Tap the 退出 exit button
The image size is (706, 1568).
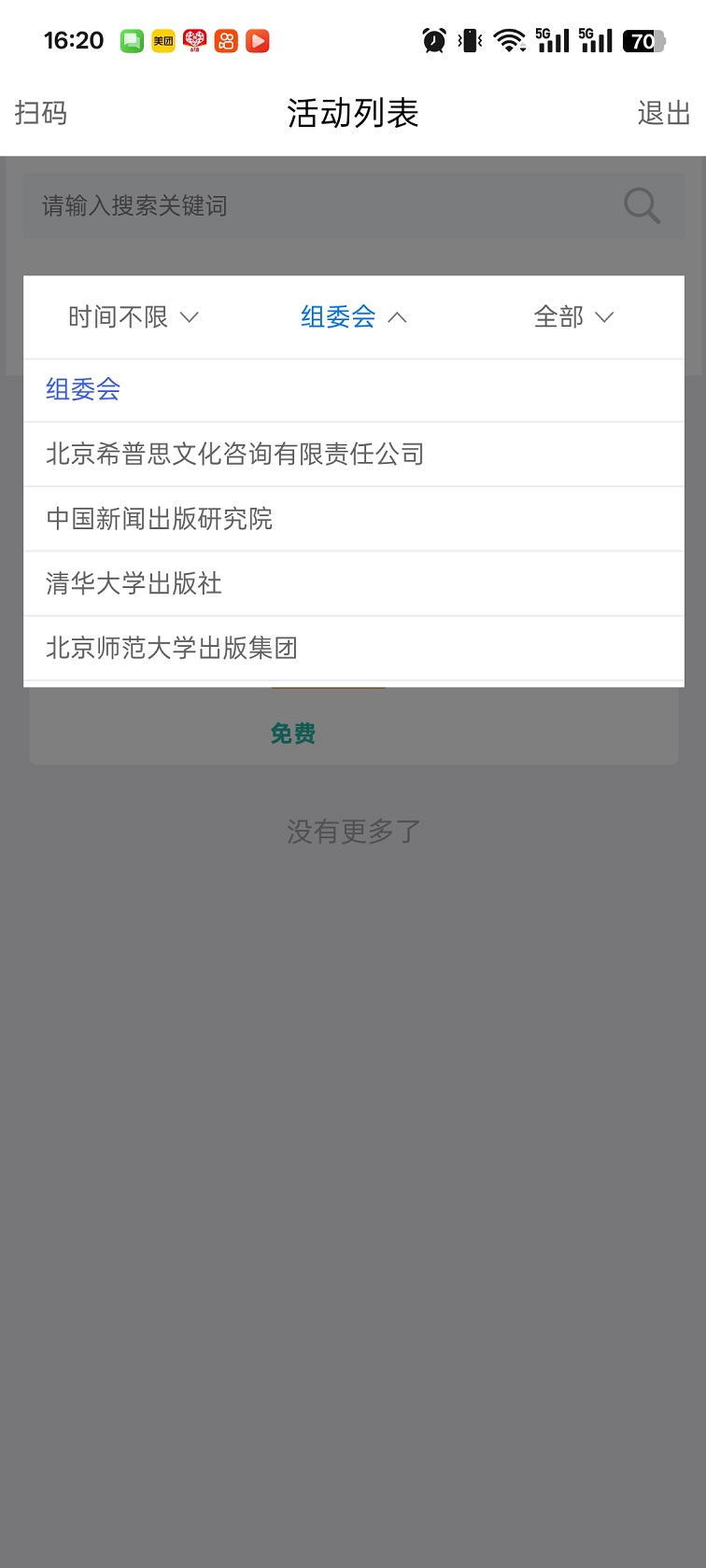(662, 112)
